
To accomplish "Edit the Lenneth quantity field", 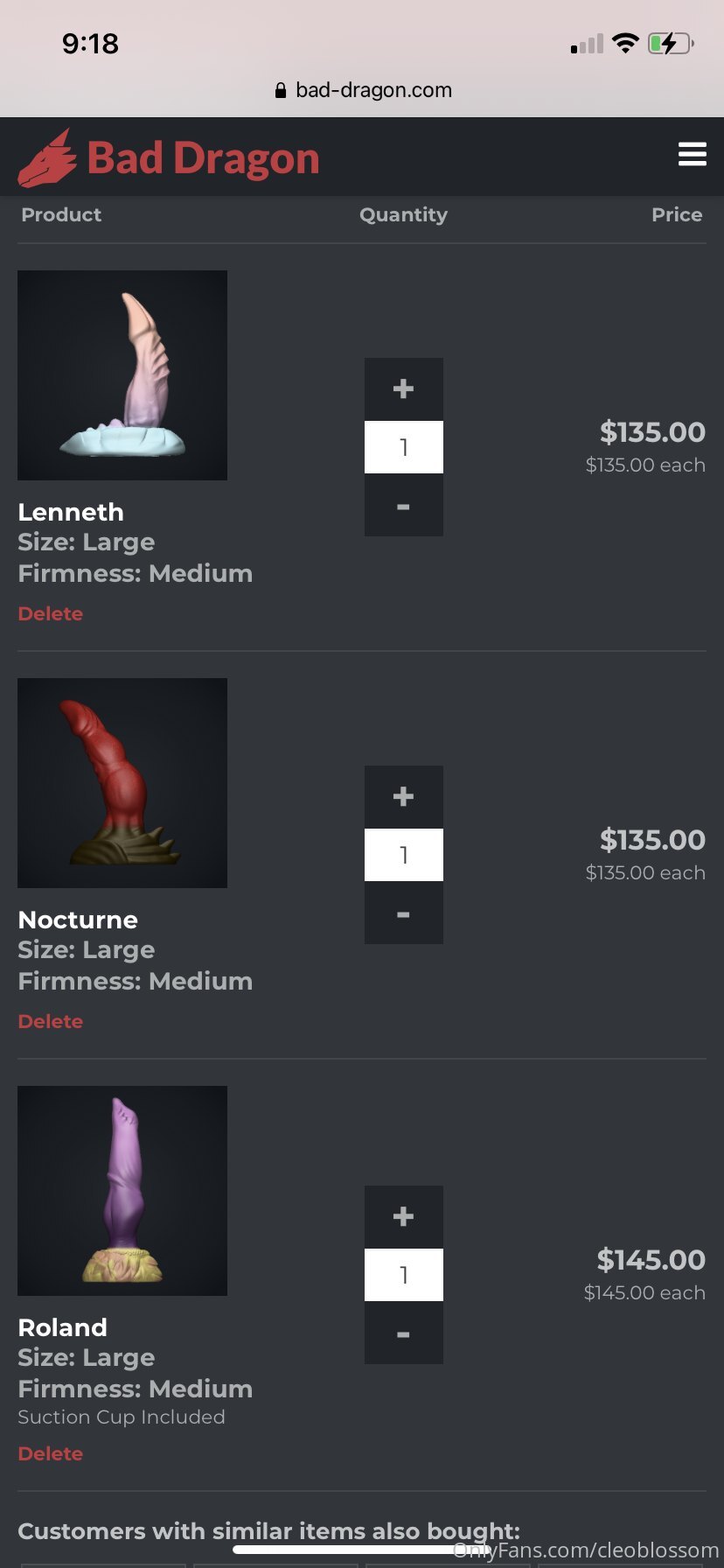I will point(403,447).
